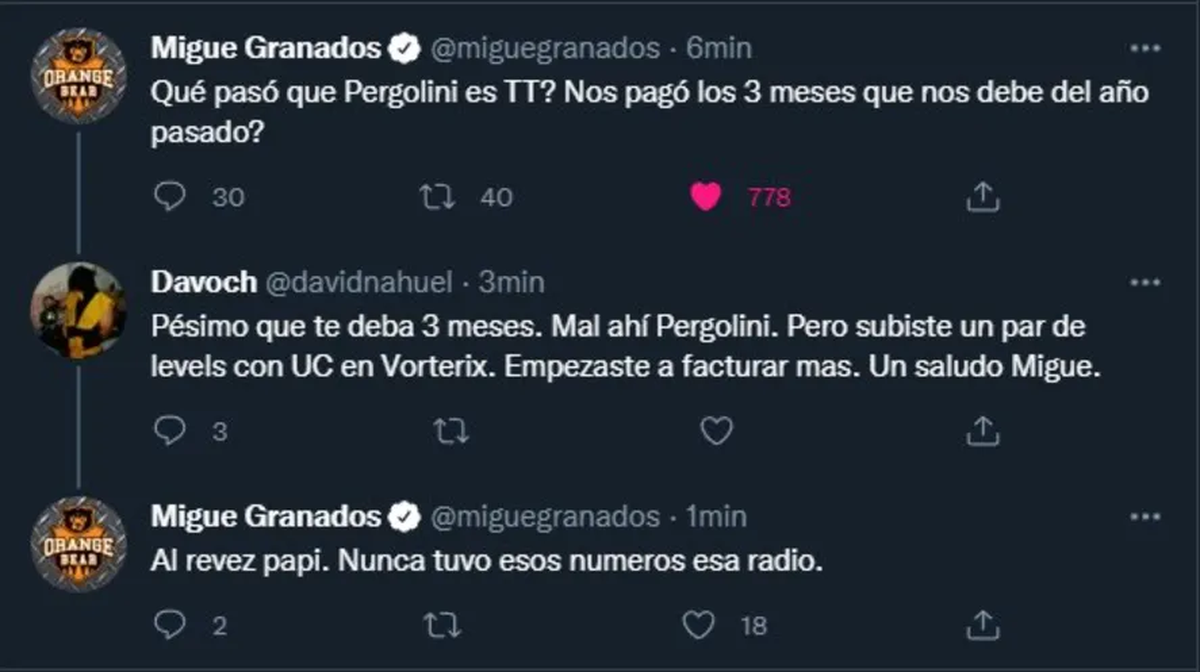Viewport: 1200px width, 672px height.
Task: Like the "Al revez papi" tweet
Action: [x=698, y=625]
